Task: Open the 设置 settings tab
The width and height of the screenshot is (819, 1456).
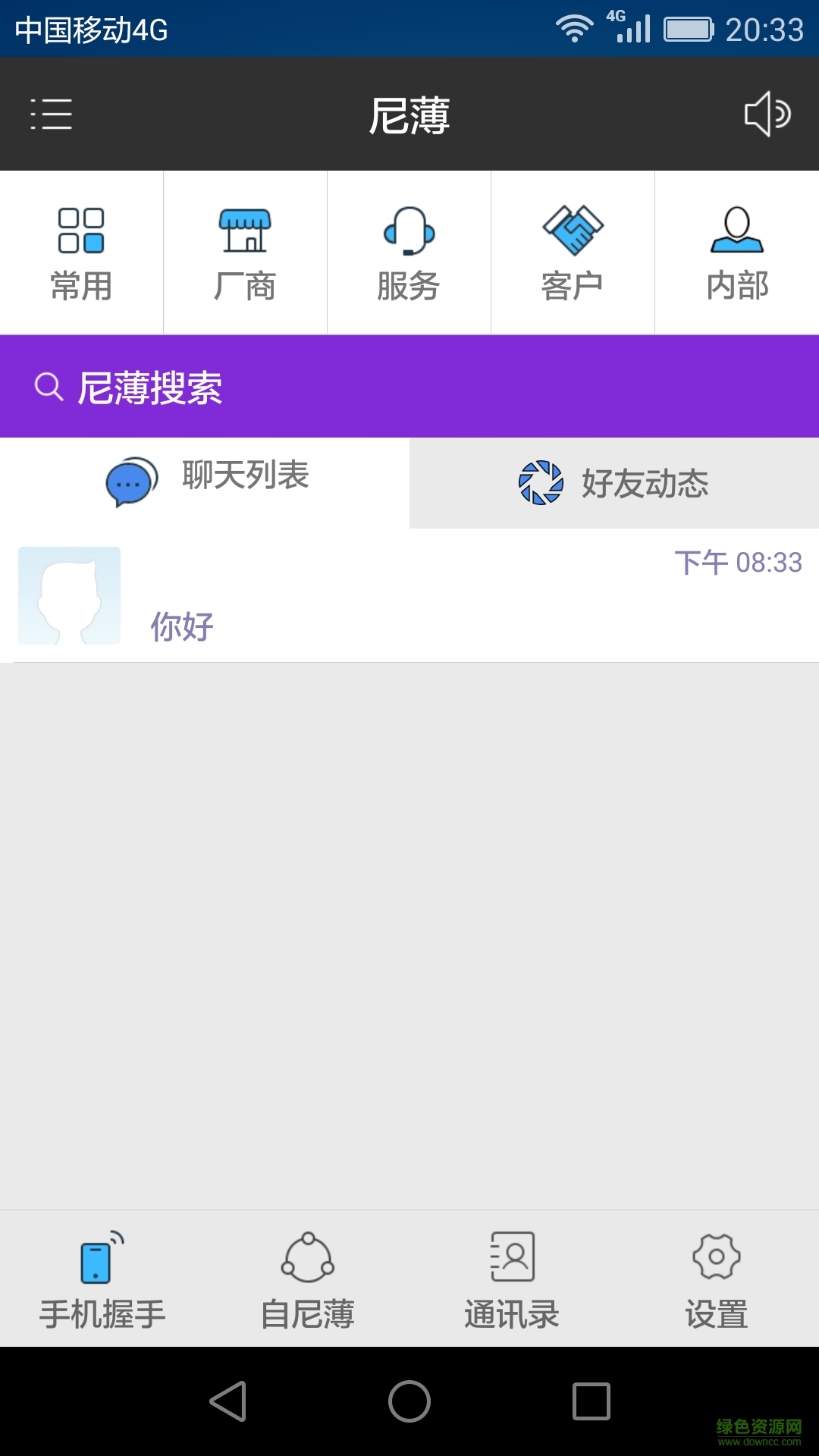Action: click(x=717, y=1280)
